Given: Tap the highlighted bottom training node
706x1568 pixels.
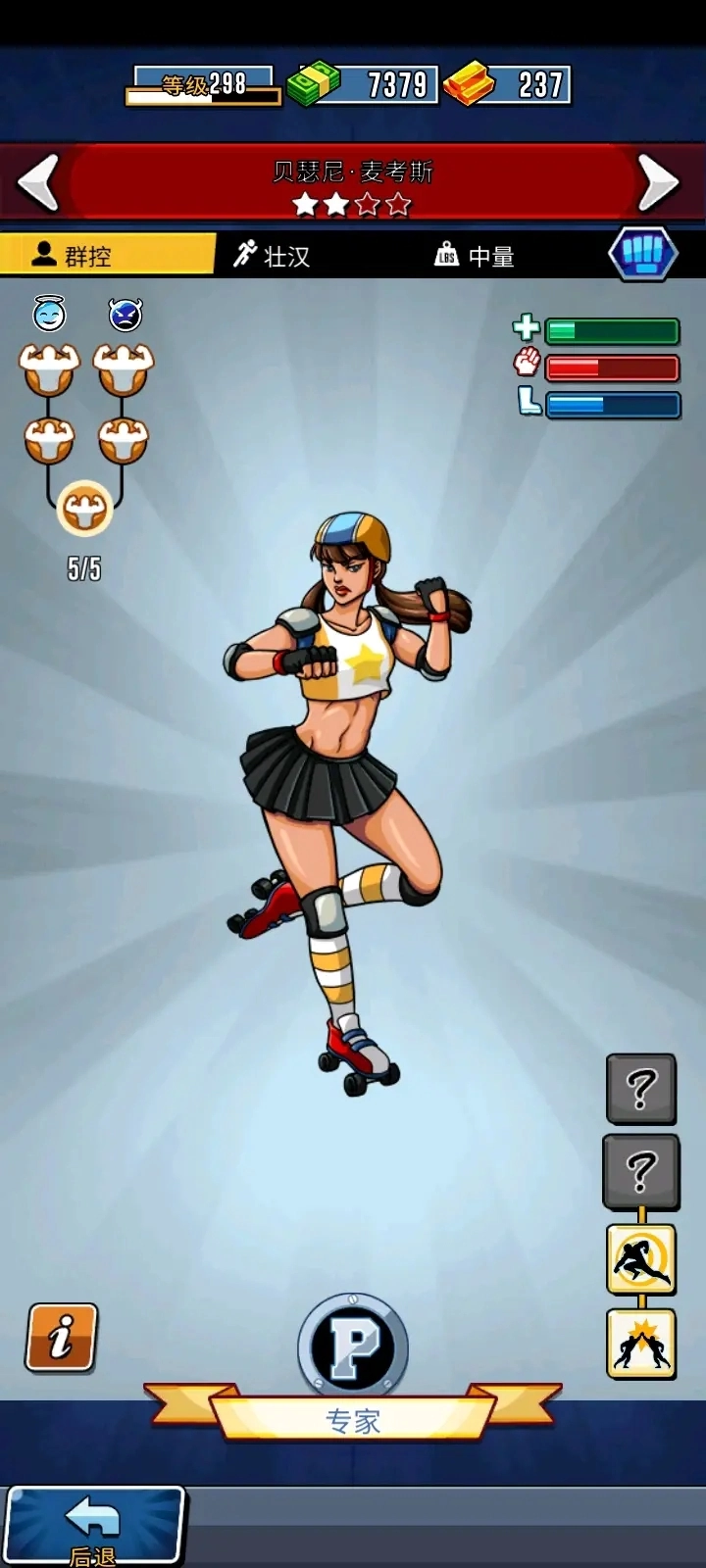Looking at the screenshot, I should [x=84, y=509].
